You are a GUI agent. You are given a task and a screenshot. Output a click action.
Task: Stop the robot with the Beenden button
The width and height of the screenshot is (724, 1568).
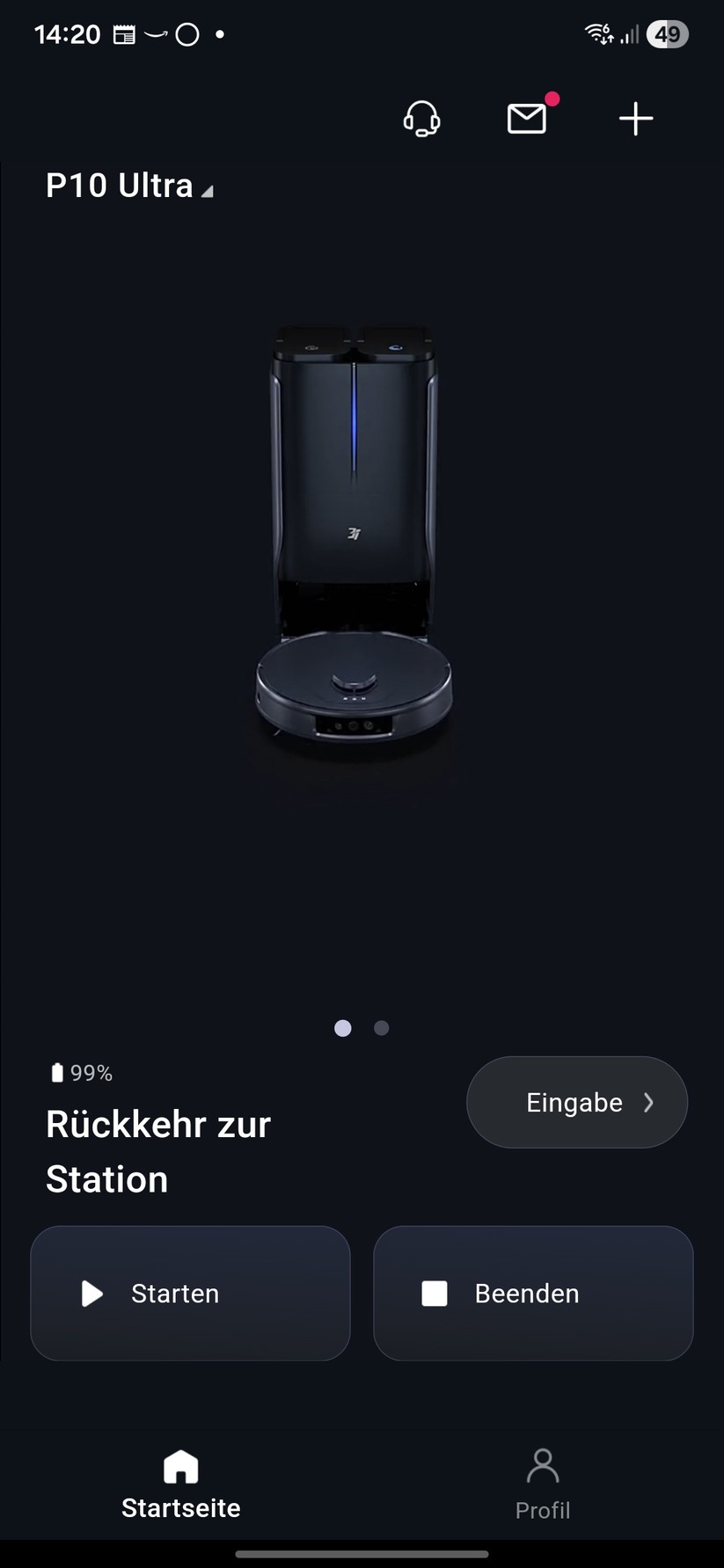pos(533,1294)
